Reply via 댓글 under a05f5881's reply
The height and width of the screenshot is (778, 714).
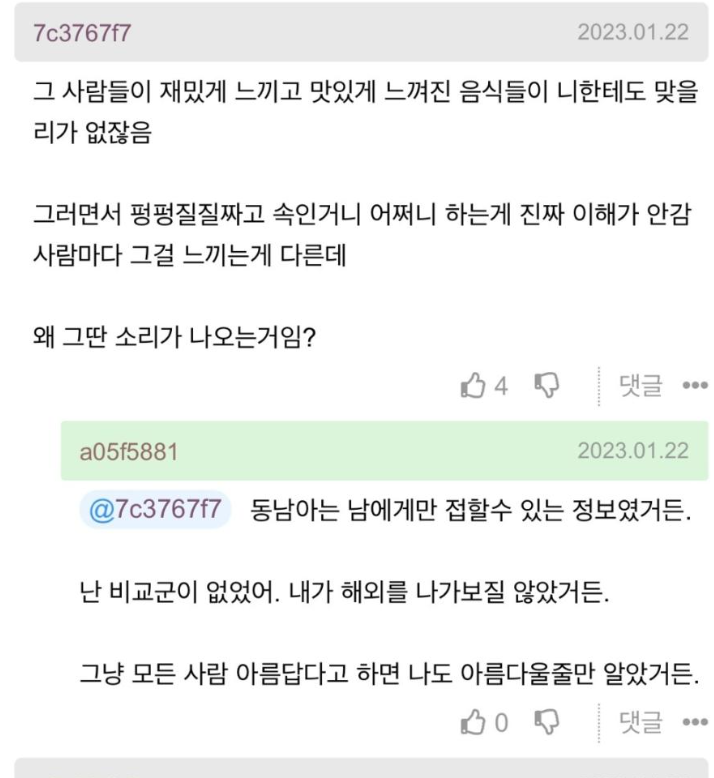click(x=640, y=722)
